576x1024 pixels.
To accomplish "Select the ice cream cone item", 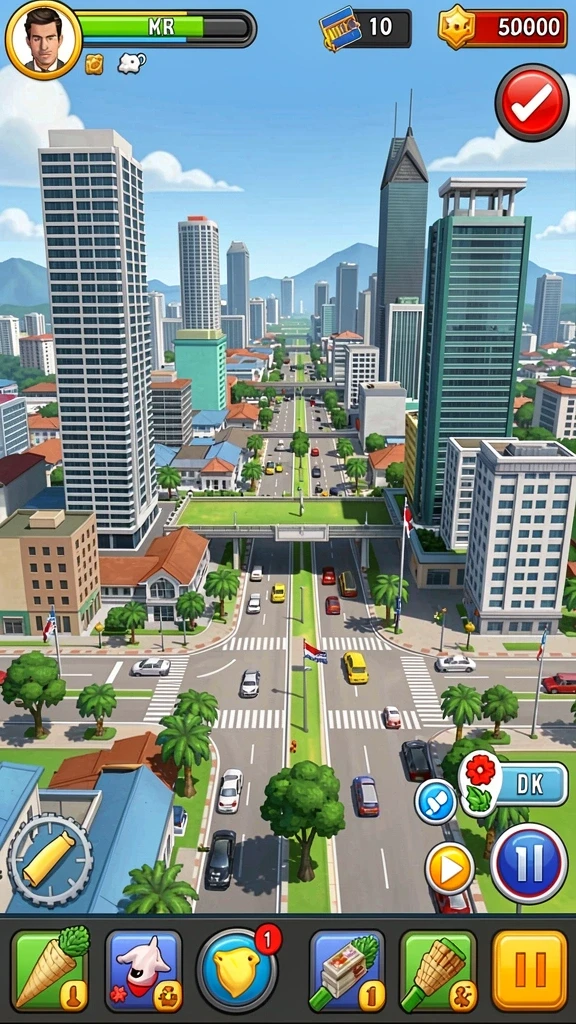I will point(51,969).
